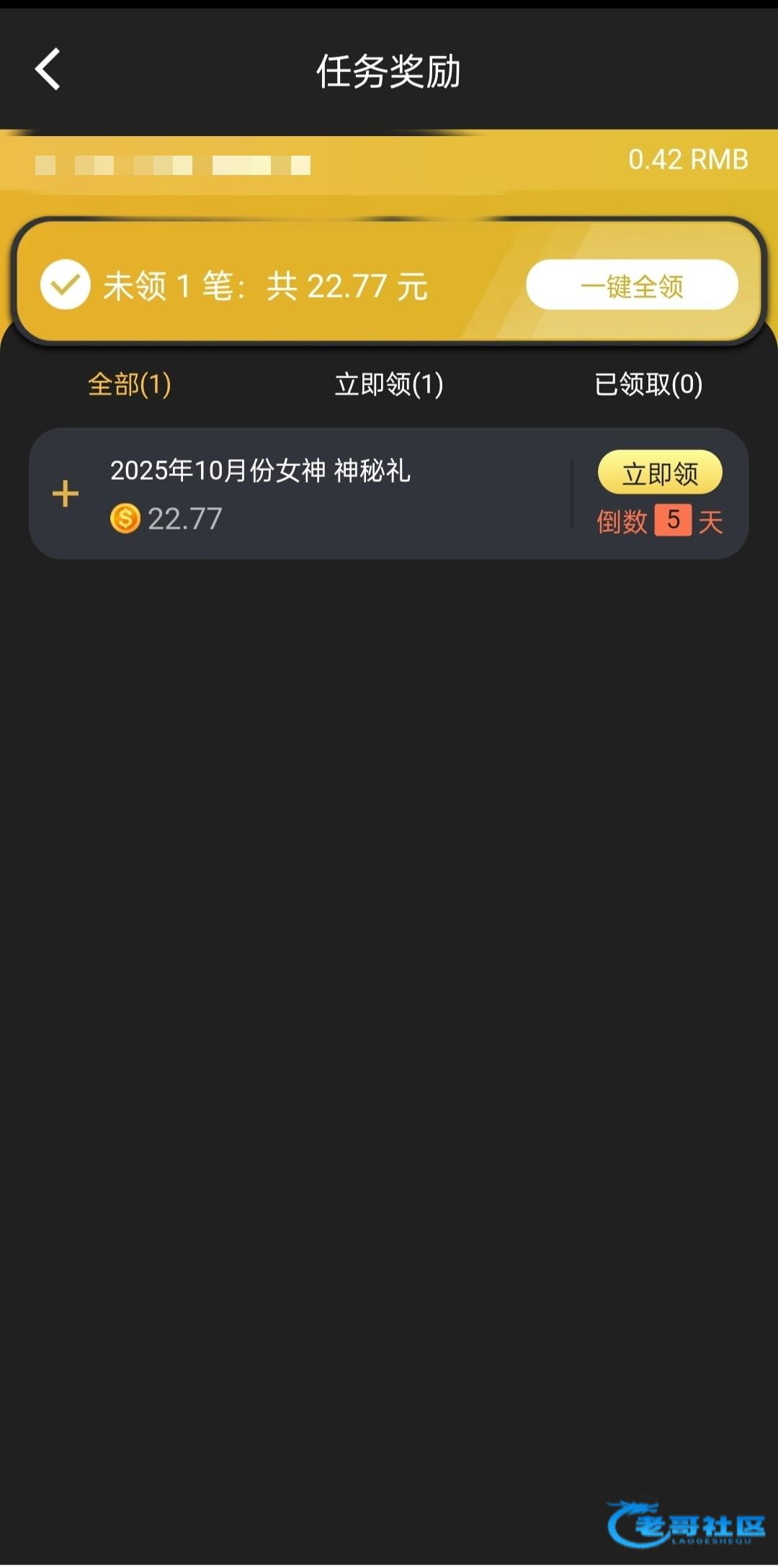Screen dimensions: 778x1568
Task: Expand the 2025年10月份女神 神秘礼 row
Action: [x=66, y=494]
